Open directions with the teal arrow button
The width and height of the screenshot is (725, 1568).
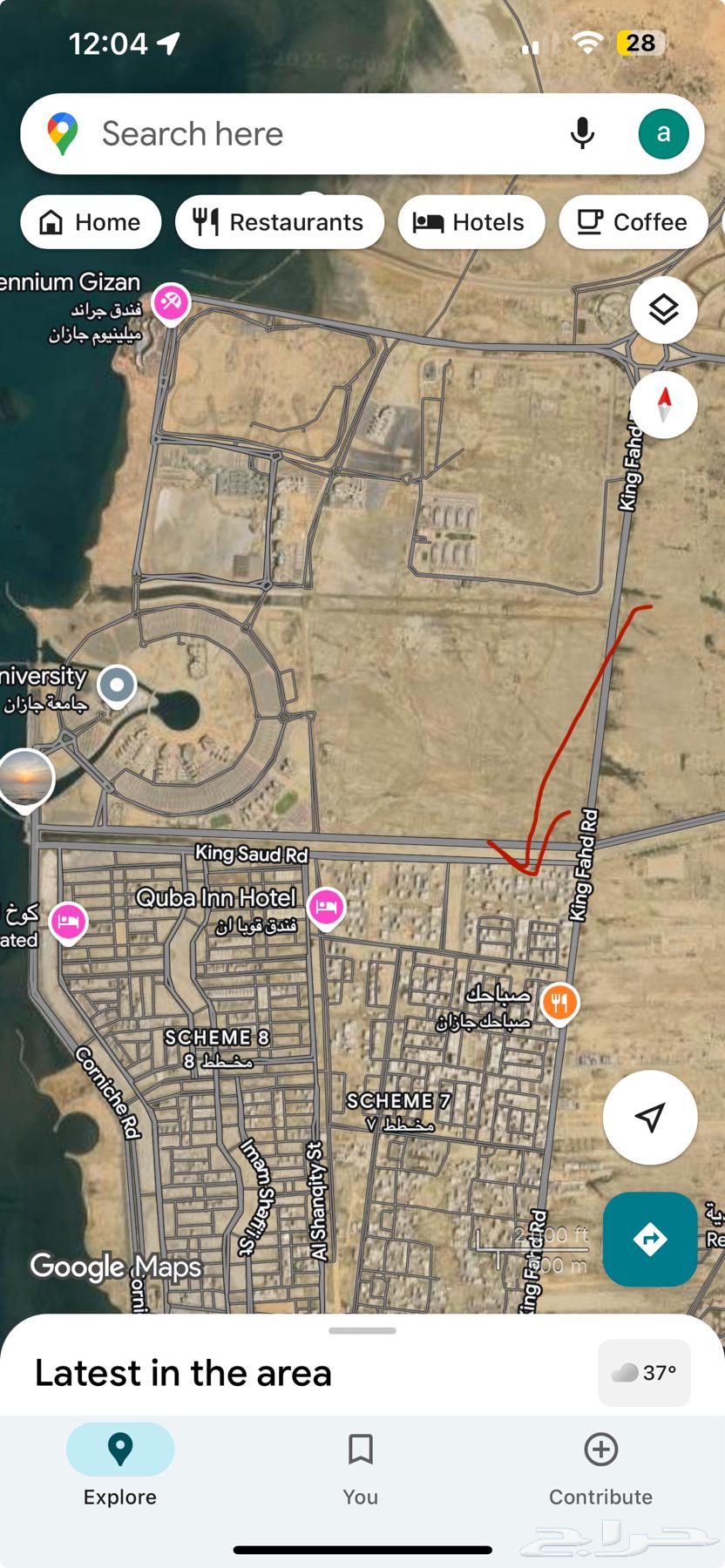pyautogui.click(x=649, y=1239)
